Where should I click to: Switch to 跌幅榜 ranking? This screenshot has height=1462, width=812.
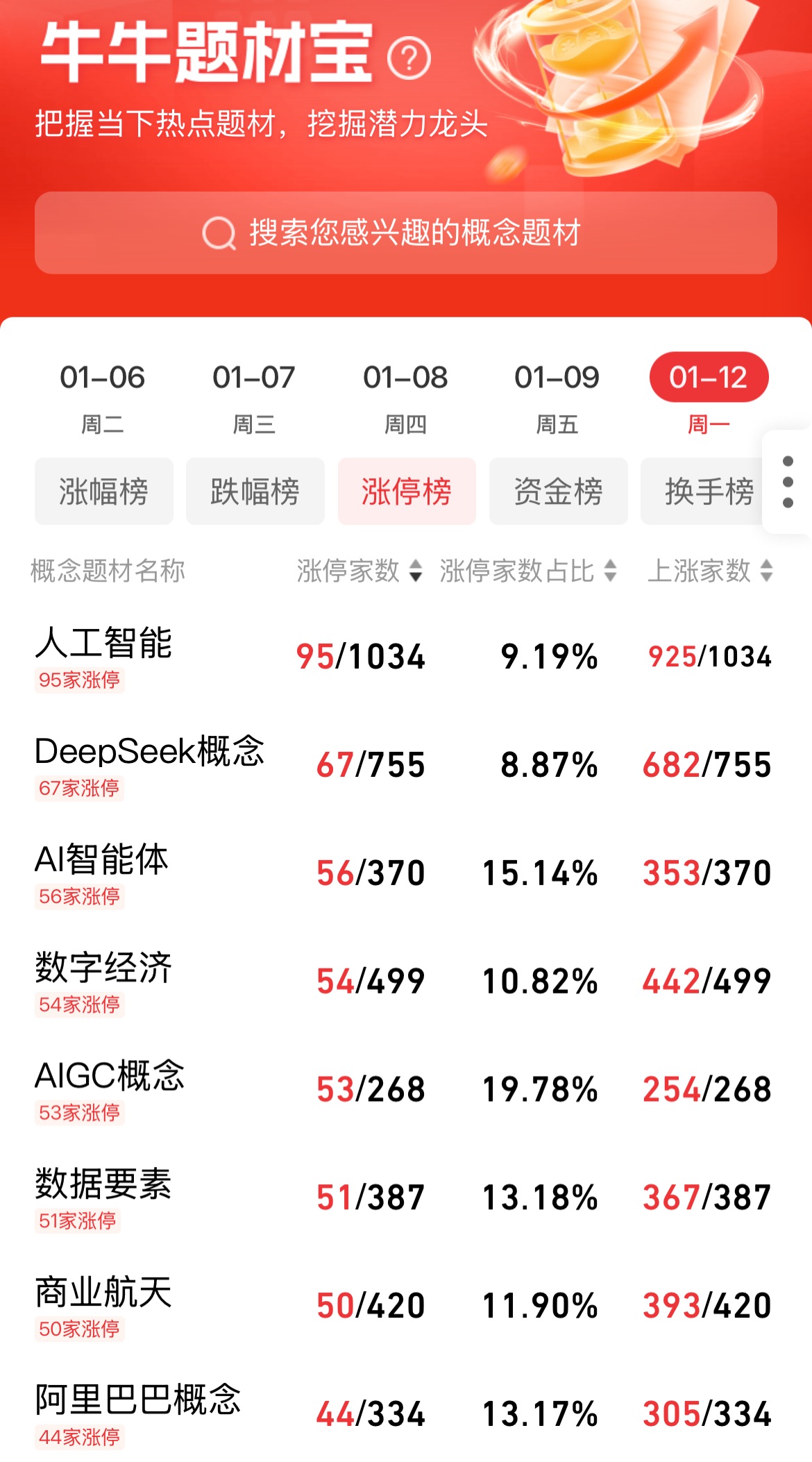(x=255, y=491)
